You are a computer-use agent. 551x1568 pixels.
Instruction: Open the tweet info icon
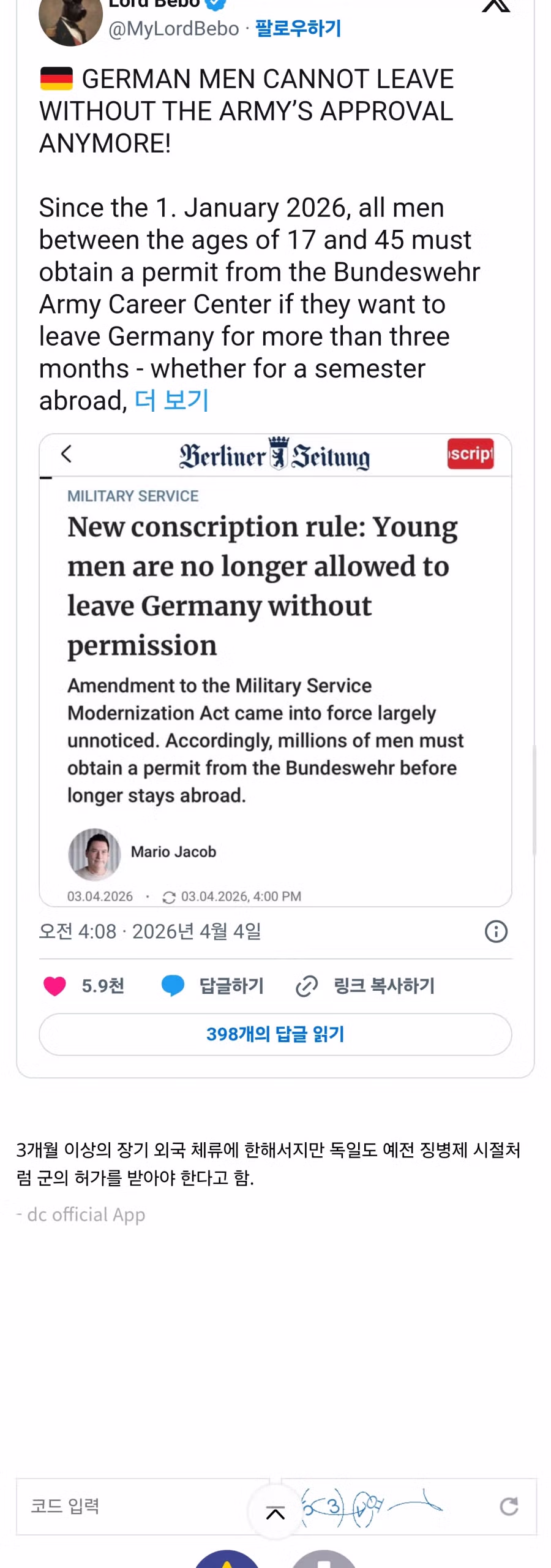click(496, 931)
